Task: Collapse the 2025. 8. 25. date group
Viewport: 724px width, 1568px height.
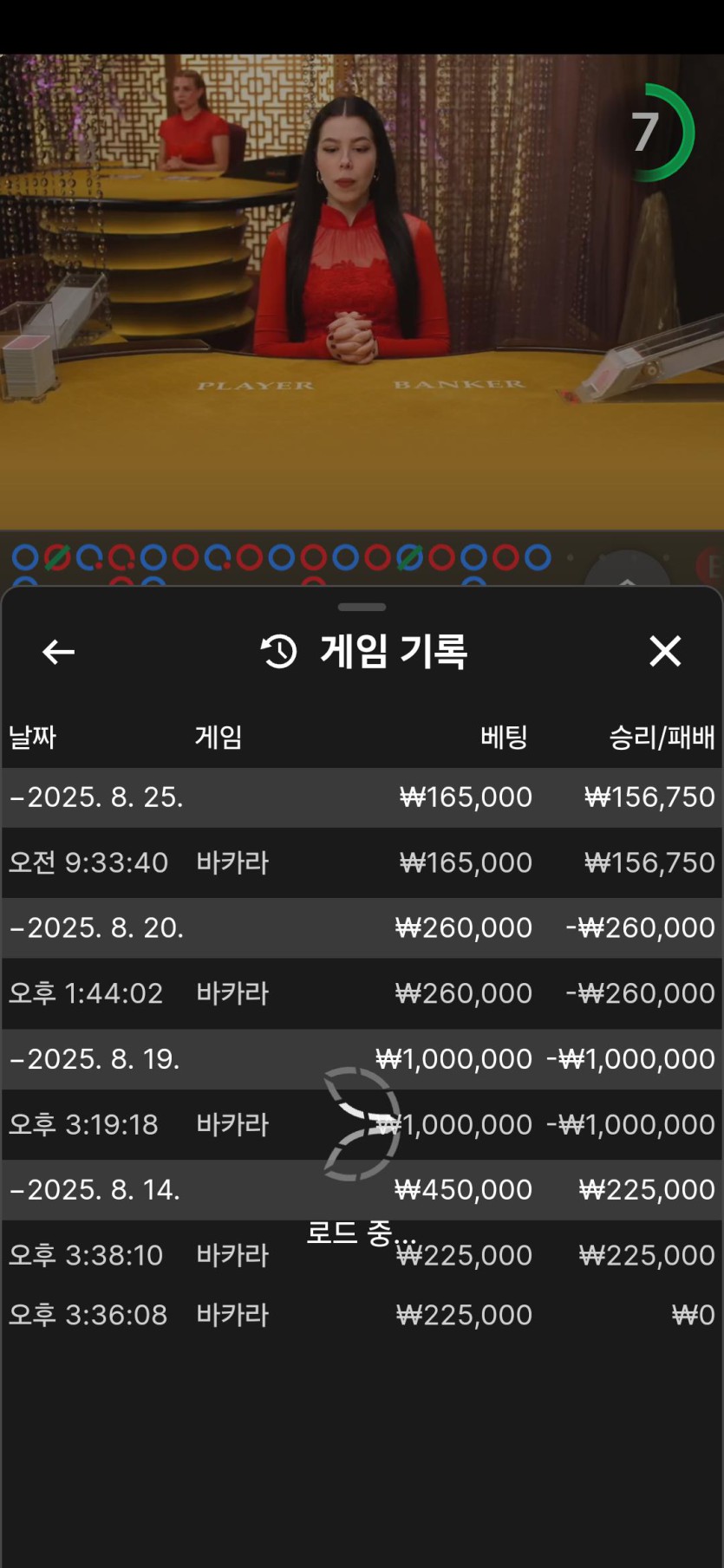Action: coord(95,797)
